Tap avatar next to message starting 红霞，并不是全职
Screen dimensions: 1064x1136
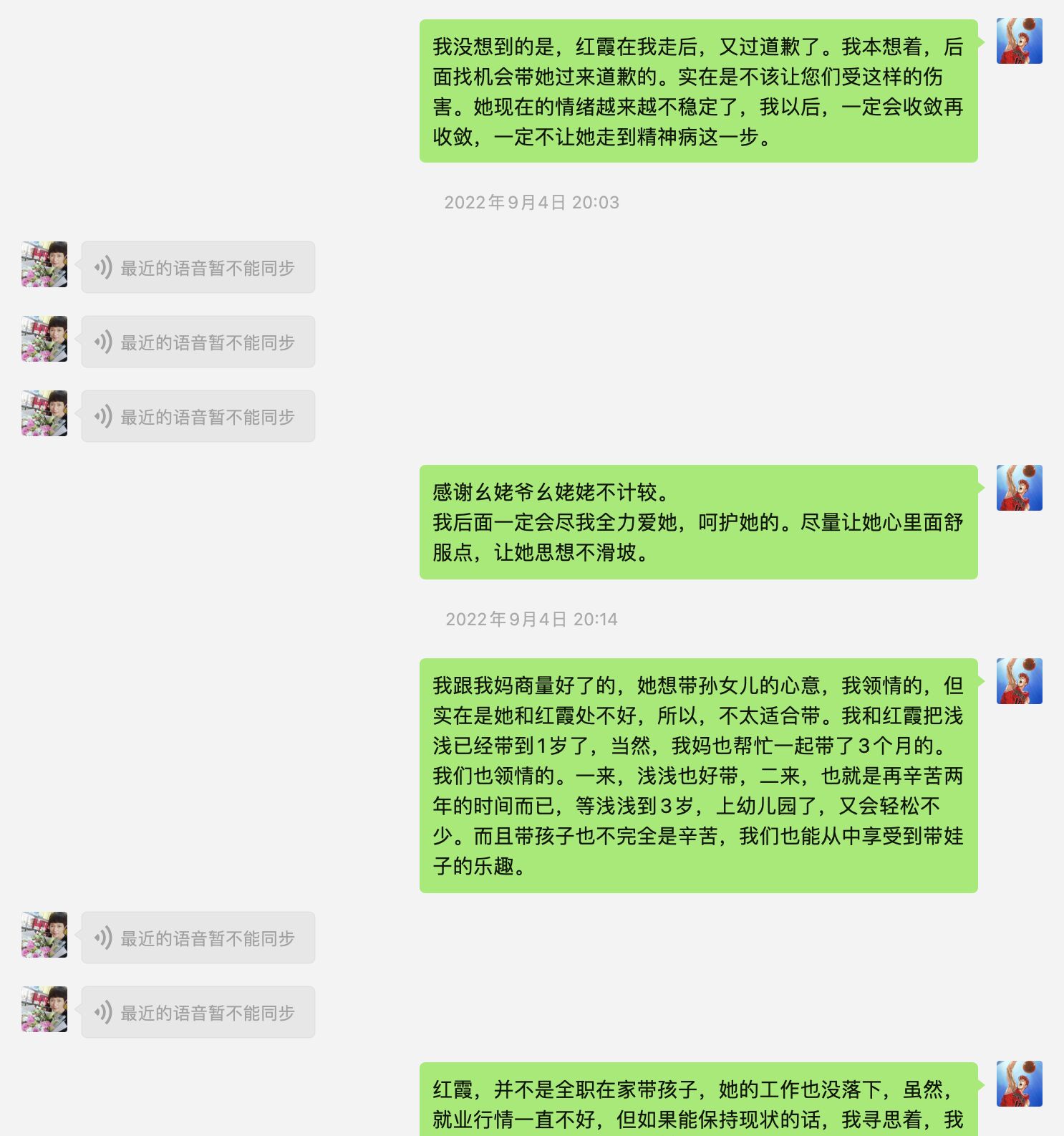click(1019, 1084)
